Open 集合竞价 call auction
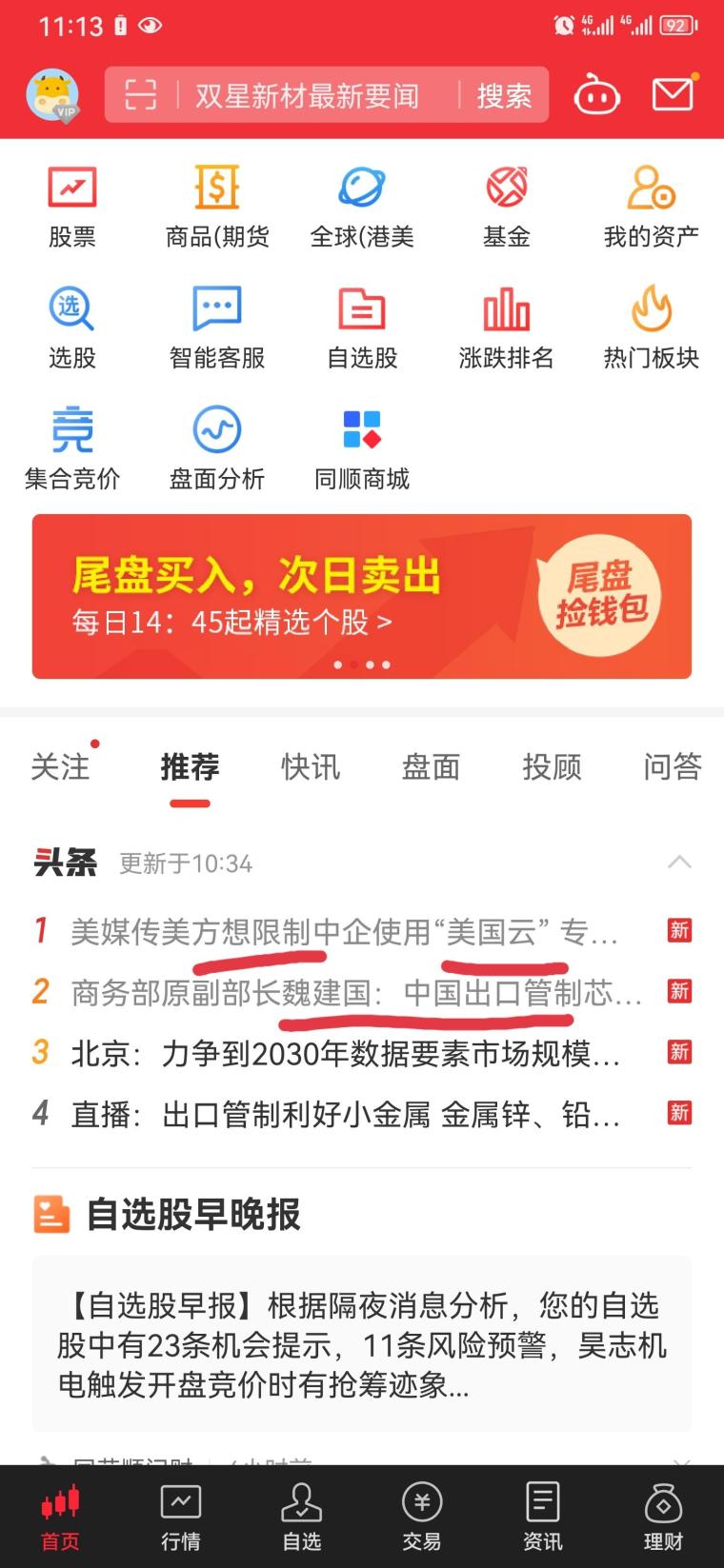This screenshot has width=724, height=1568. click(x=72, y=449)
